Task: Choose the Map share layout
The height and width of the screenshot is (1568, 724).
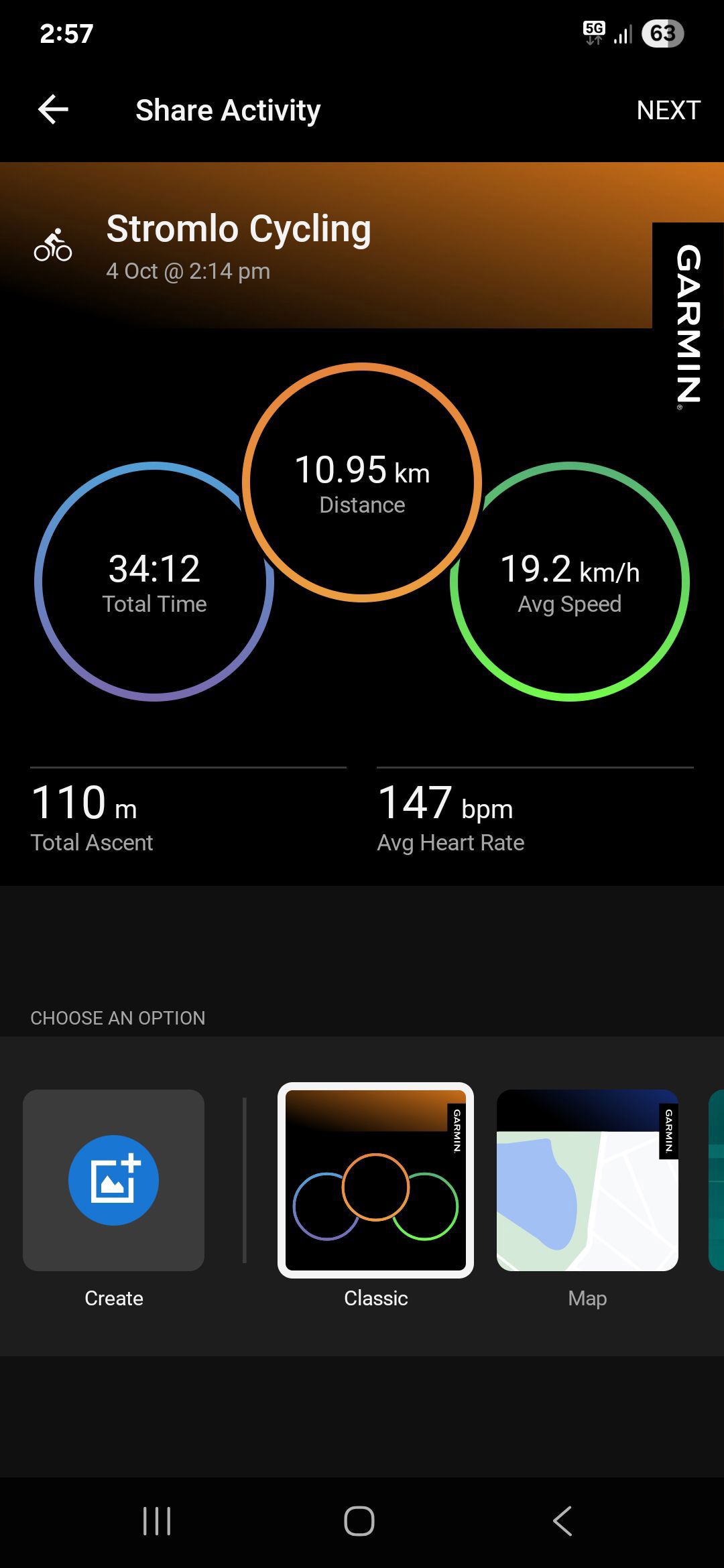Action: pyautogui.click(x=587, y=1180)
